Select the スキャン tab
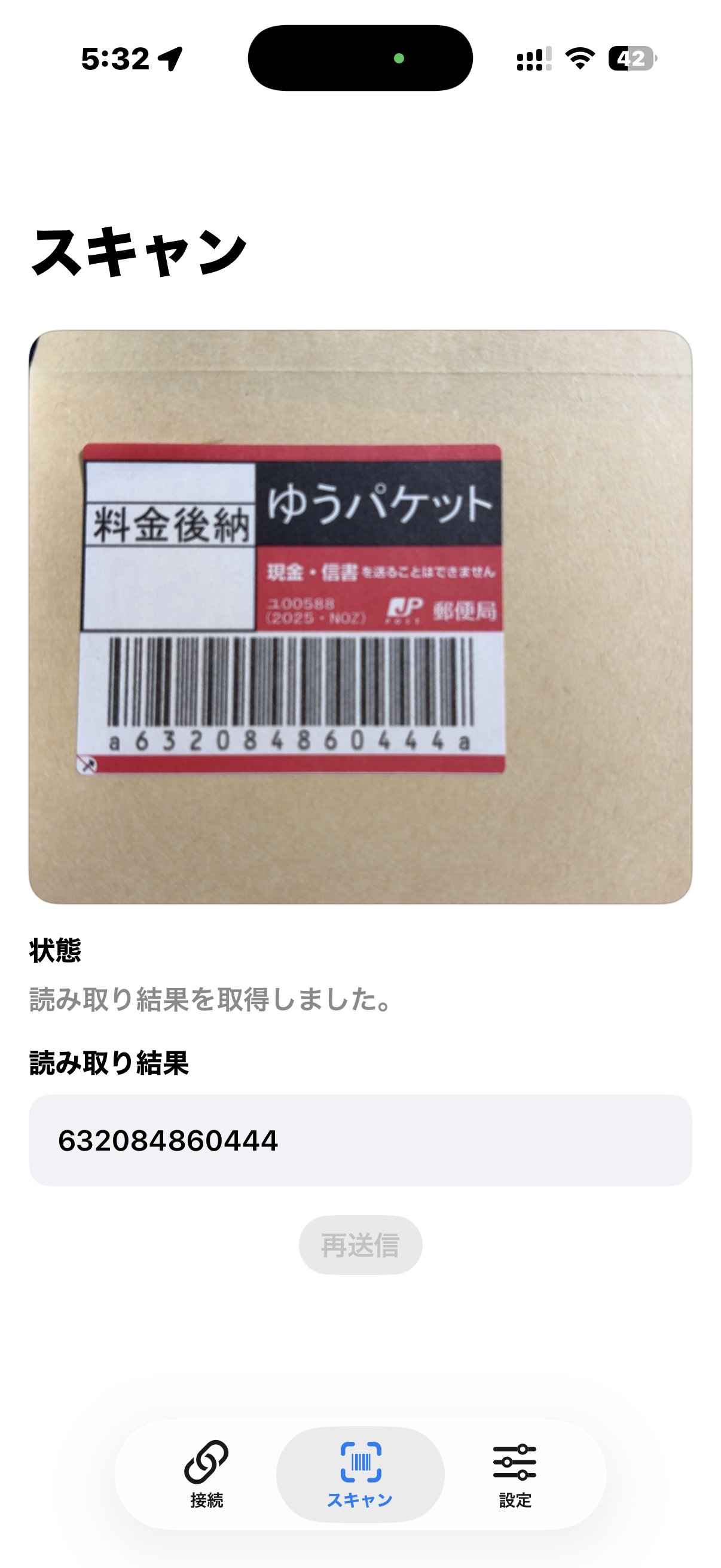Screen dimensions: 721x1568 [360, 1473]
